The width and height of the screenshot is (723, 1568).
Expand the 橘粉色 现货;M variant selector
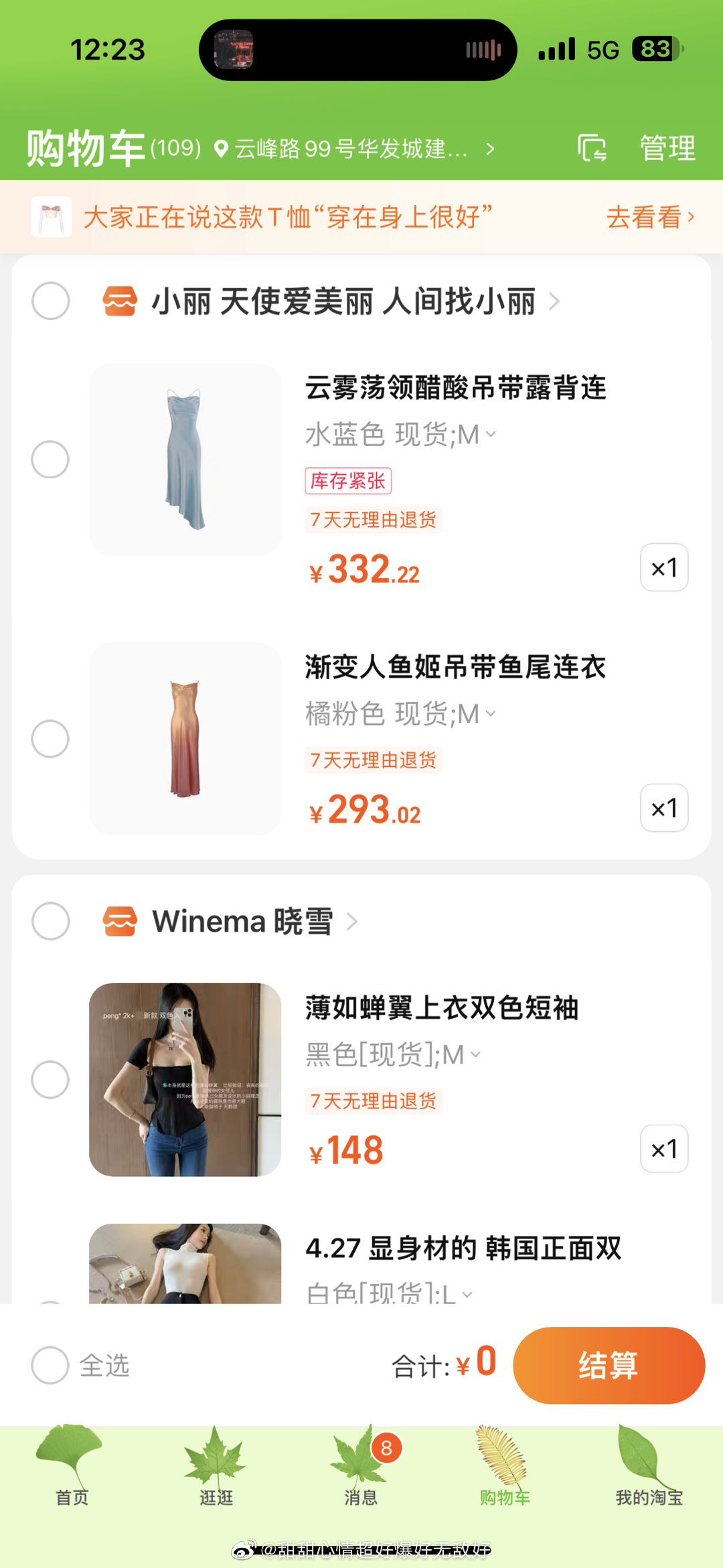pos(400,714)
